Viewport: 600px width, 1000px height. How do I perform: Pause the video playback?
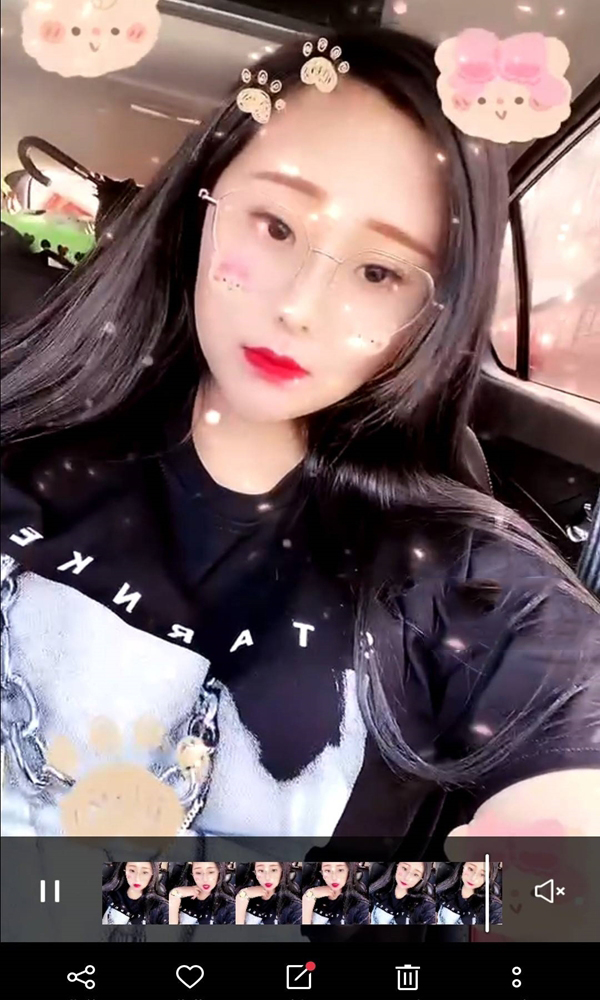pos(50,891)
